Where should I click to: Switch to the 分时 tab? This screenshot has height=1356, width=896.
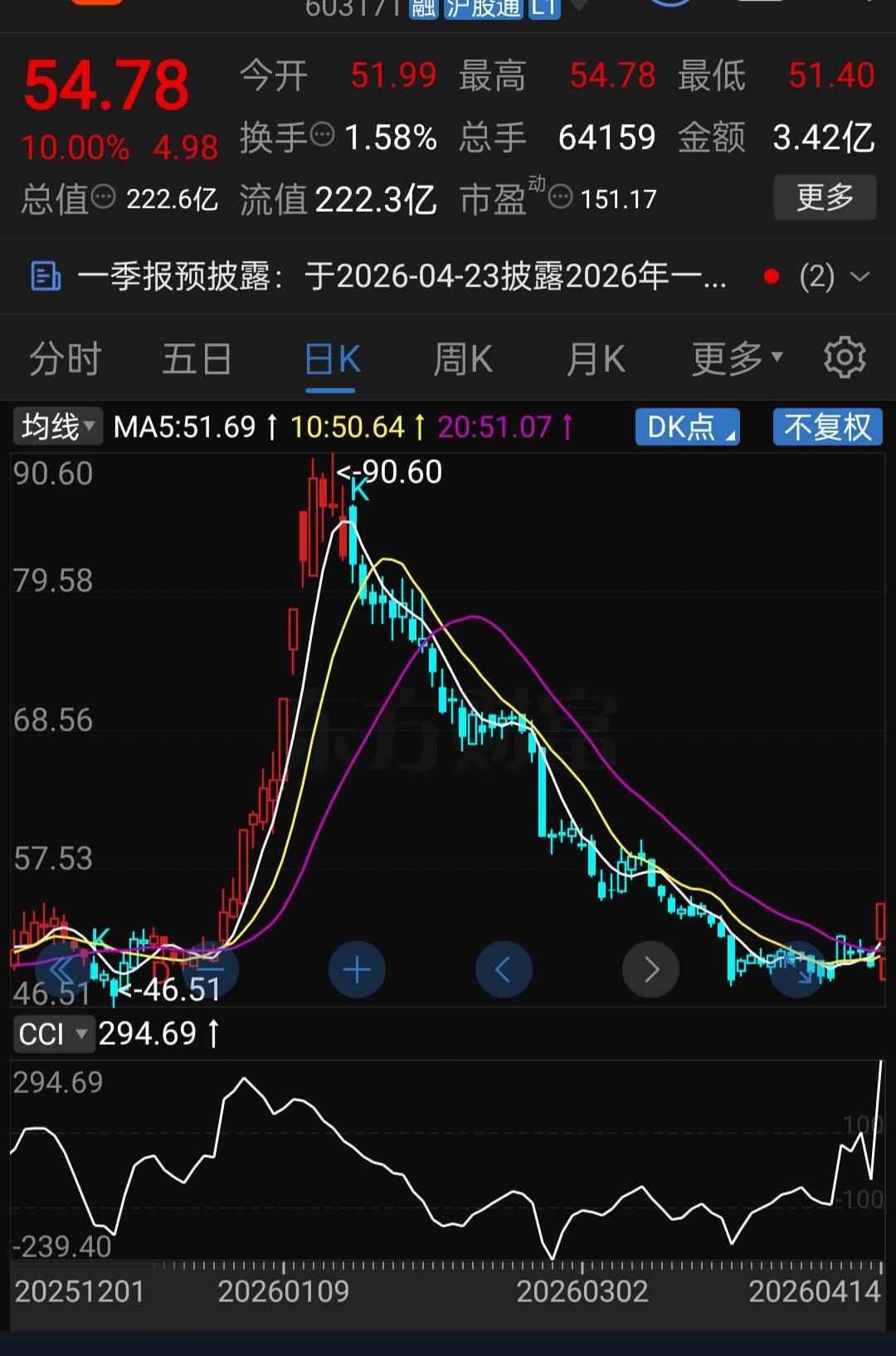tap(63, 357)
